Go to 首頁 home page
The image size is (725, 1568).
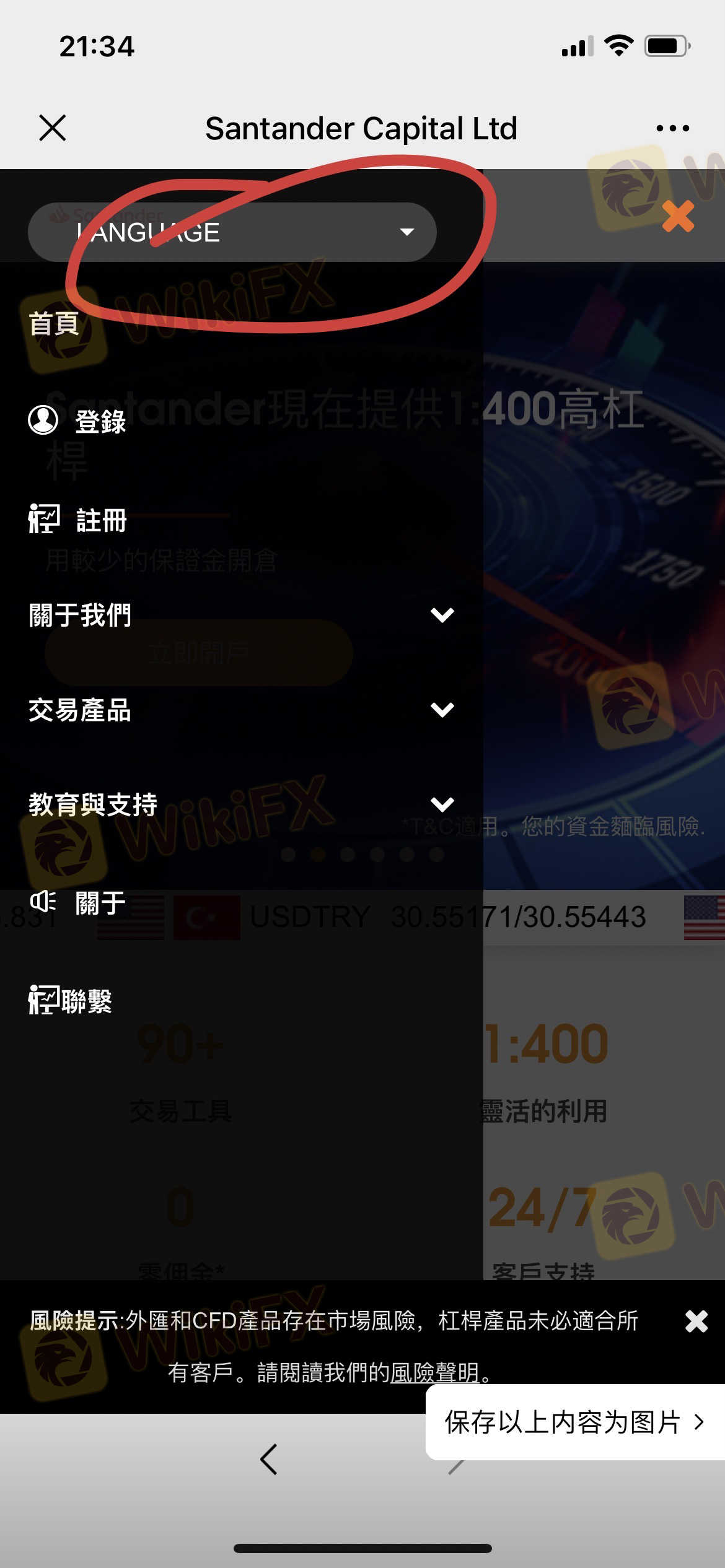55,324
